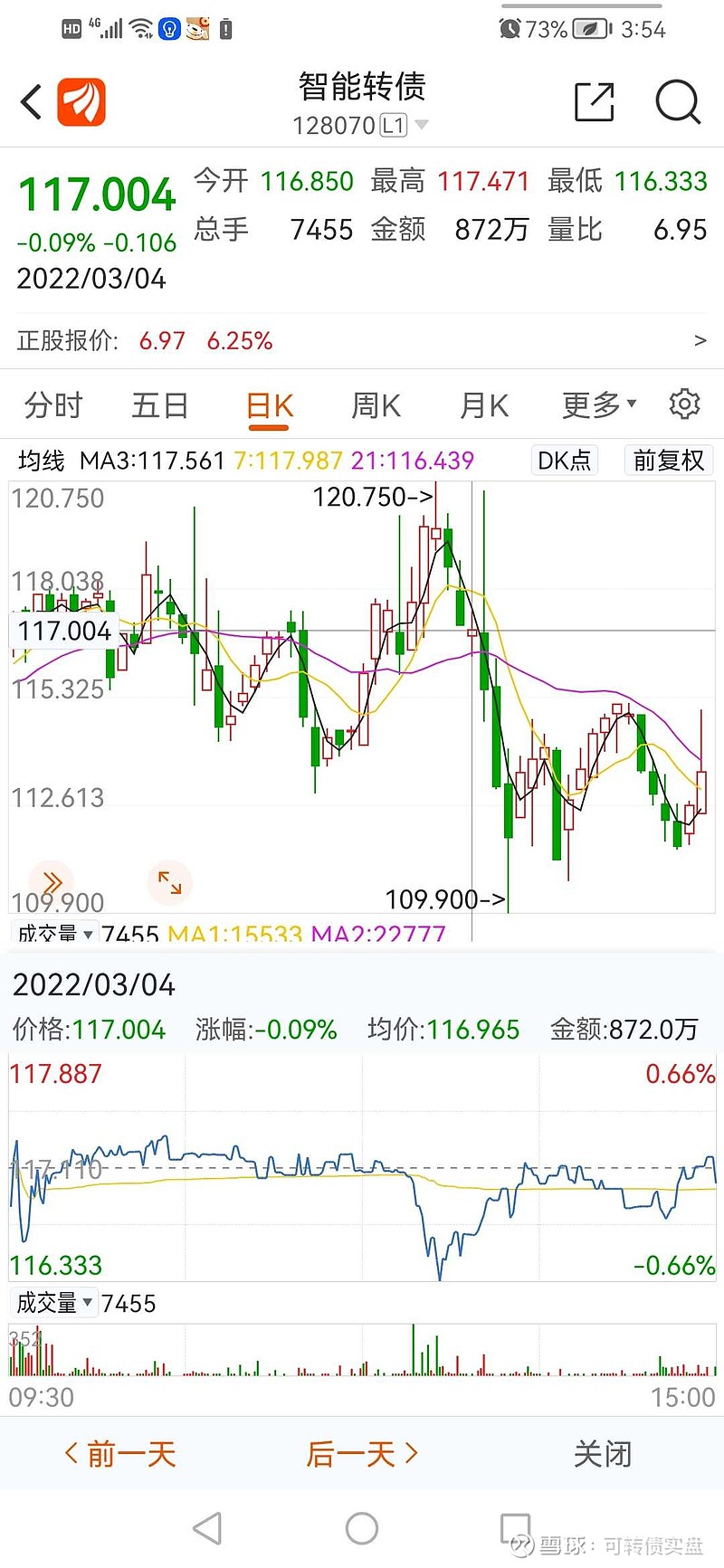724x1568 pixels.
Task: Open the underlying stock quote row 正股报价
Action: click(x=362, y=341)
